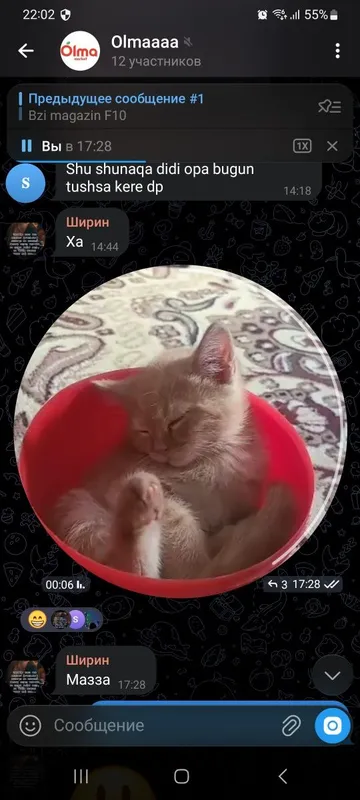Open the round cat video message
360x800 pixels.
180,431
